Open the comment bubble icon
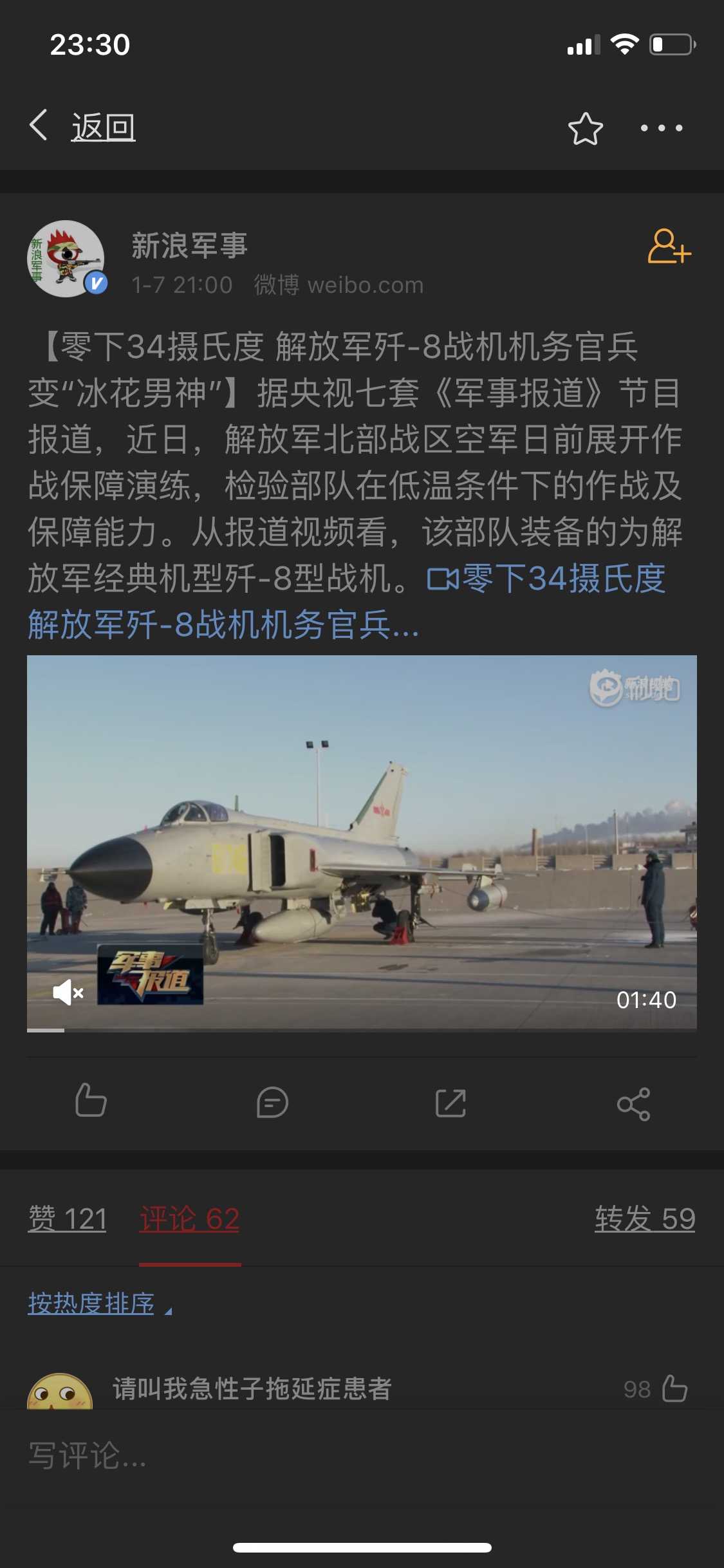Viewport: 724px width, 1568px height. point(272,1101)
